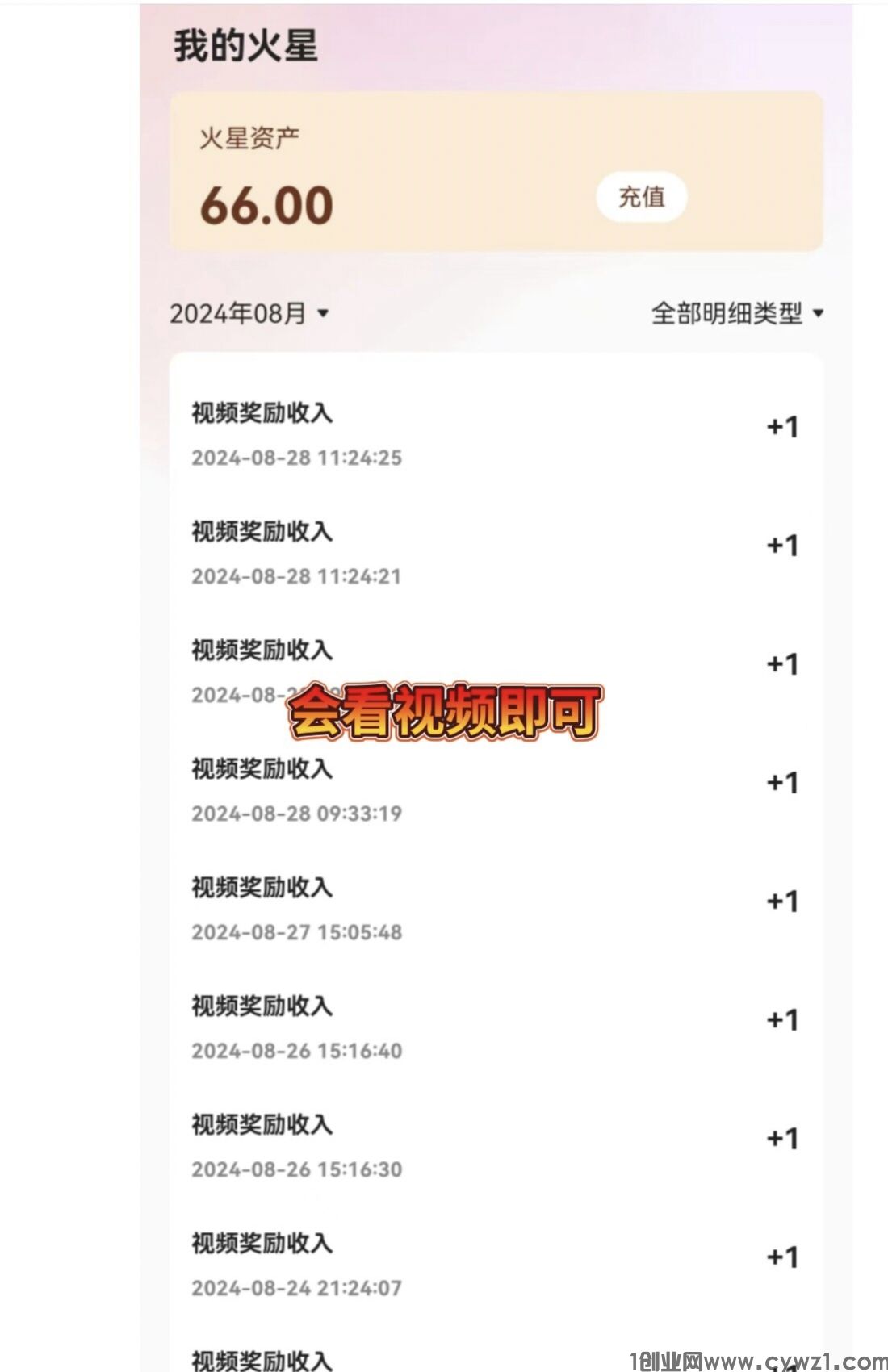This screenshot has width=888, height=1372.
Task: Expand the 全部明细类型 filter dropdown
Action: 736,313
